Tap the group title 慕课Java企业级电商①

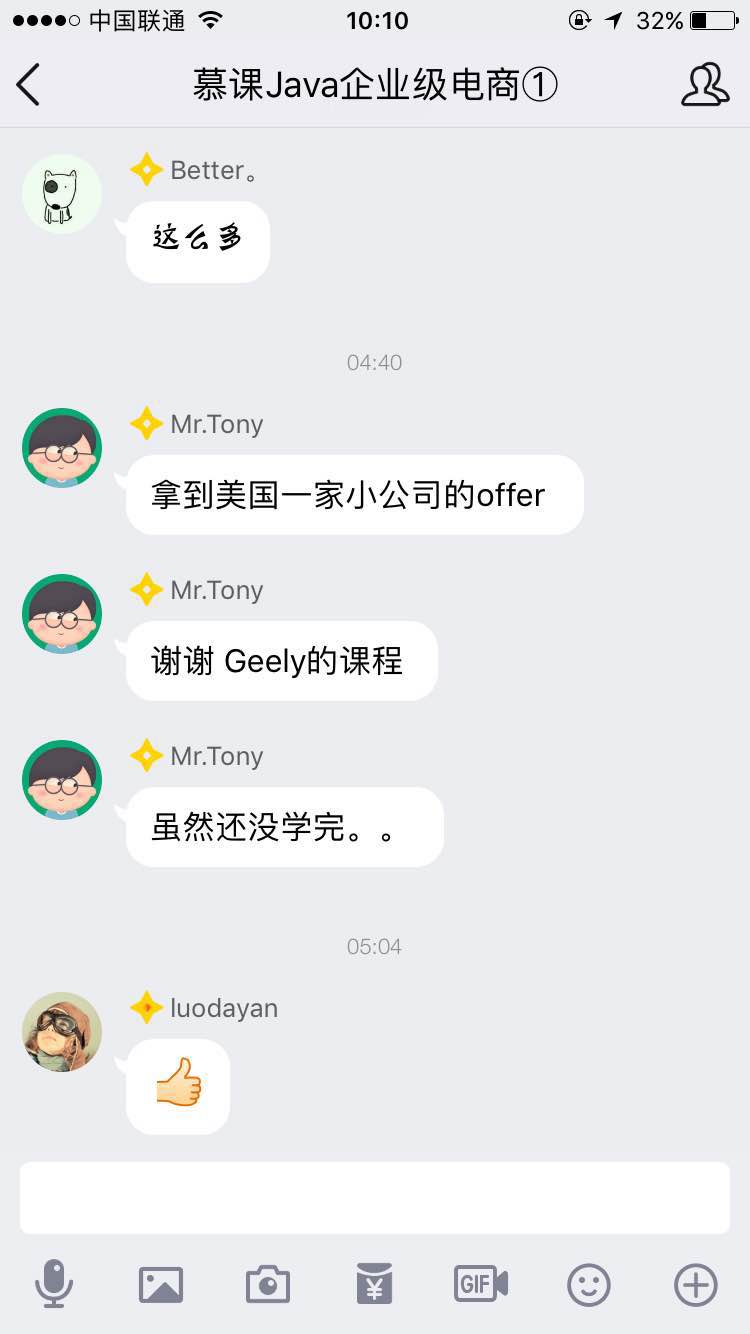point(375,85)
